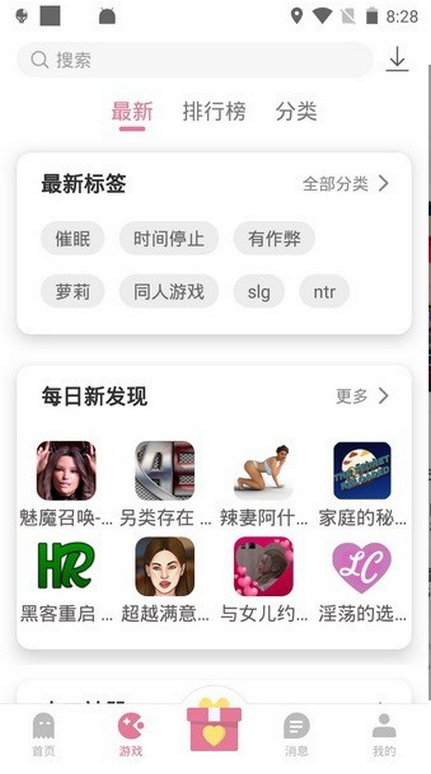Open the 另类存在 game tile

pos(165,484)
